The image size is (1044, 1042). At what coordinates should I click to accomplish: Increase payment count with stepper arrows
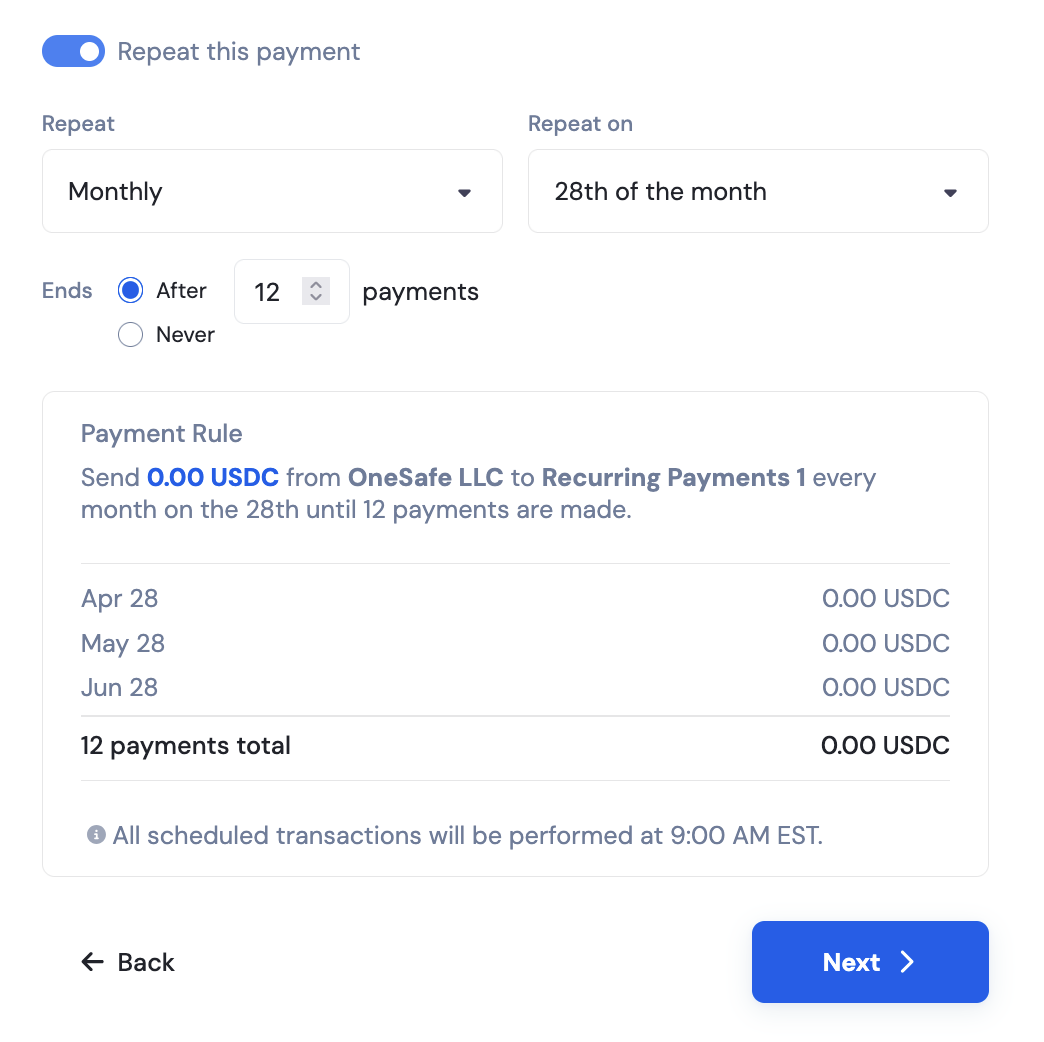[316, 285]
